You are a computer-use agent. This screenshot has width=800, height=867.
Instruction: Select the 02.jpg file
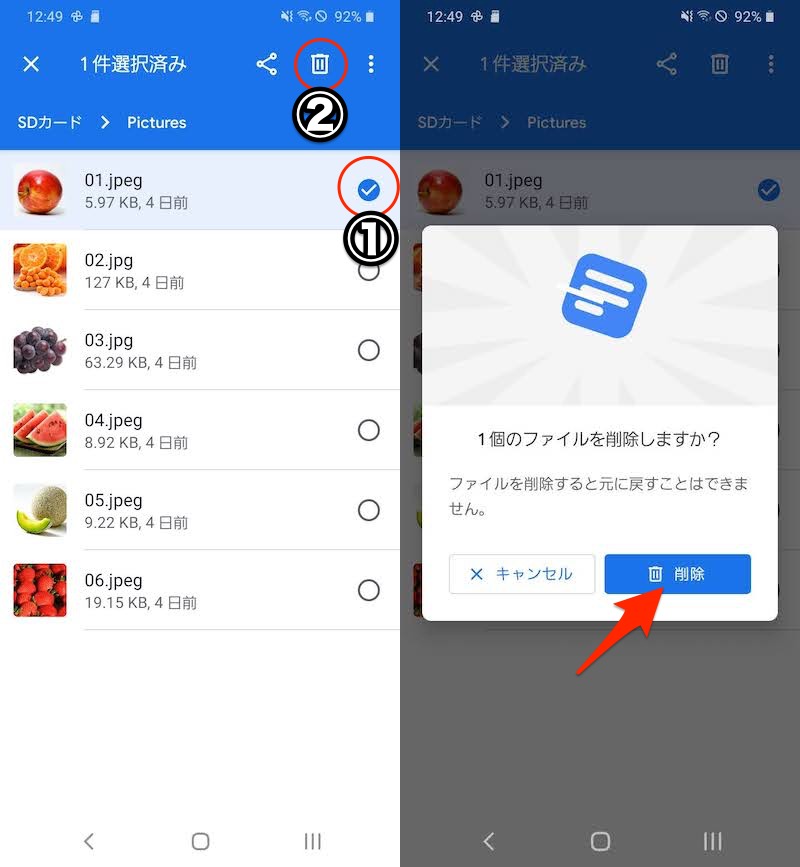[x=368, y=270]
